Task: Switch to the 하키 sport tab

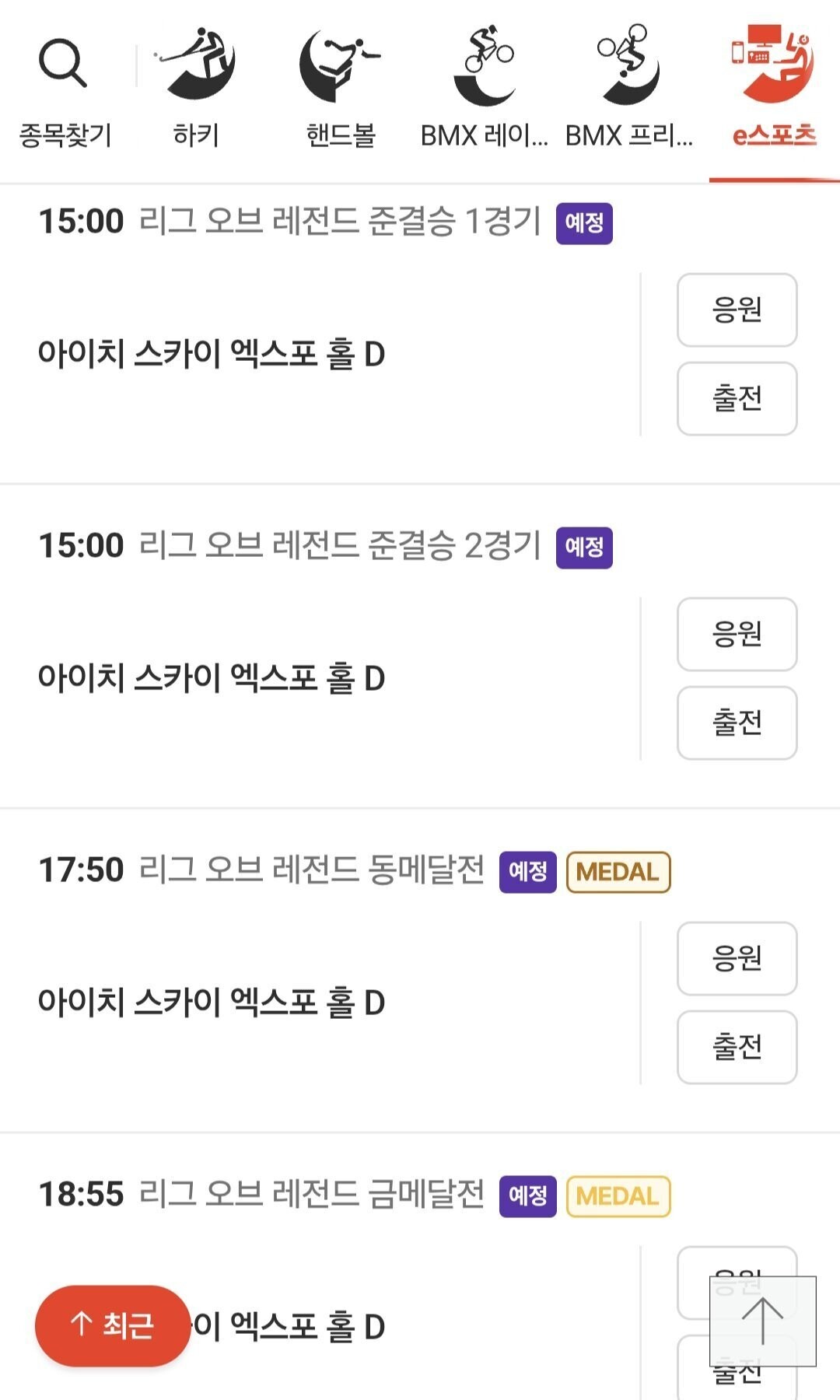Action: tap(196, 89)
